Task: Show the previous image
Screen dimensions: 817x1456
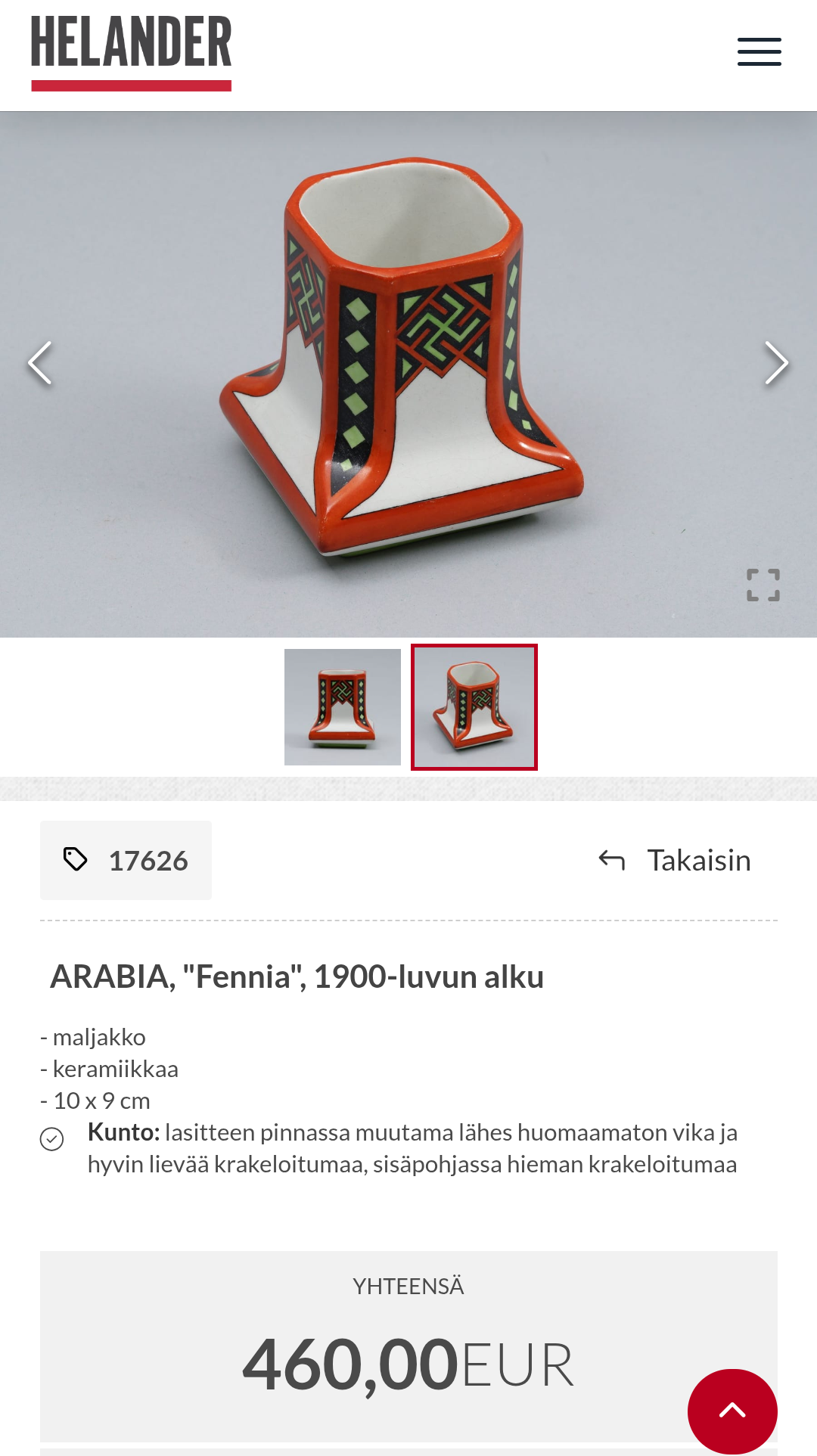Action: click(40, 363)
